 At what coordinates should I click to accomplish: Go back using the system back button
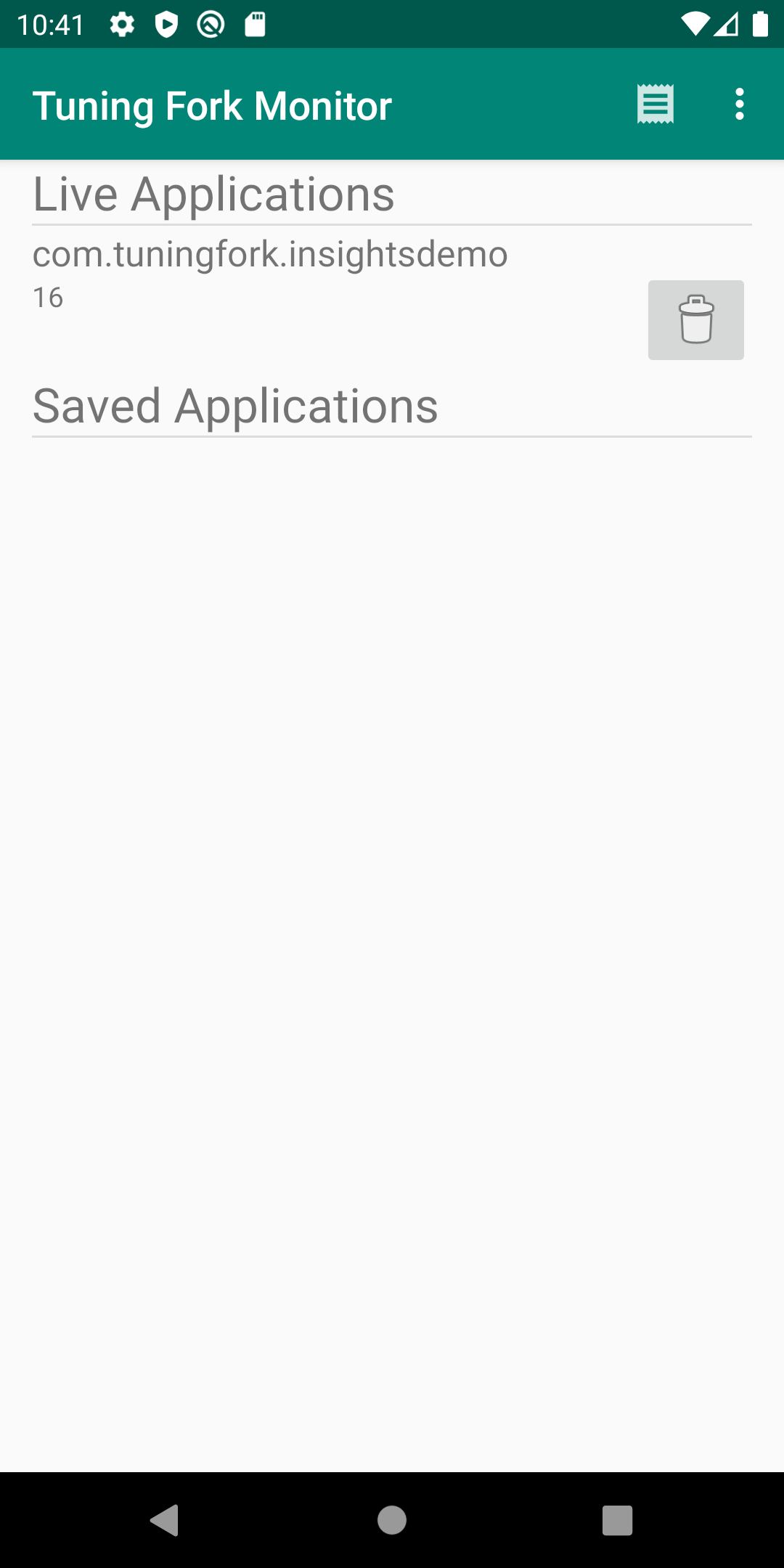[x=165, y=1520]
